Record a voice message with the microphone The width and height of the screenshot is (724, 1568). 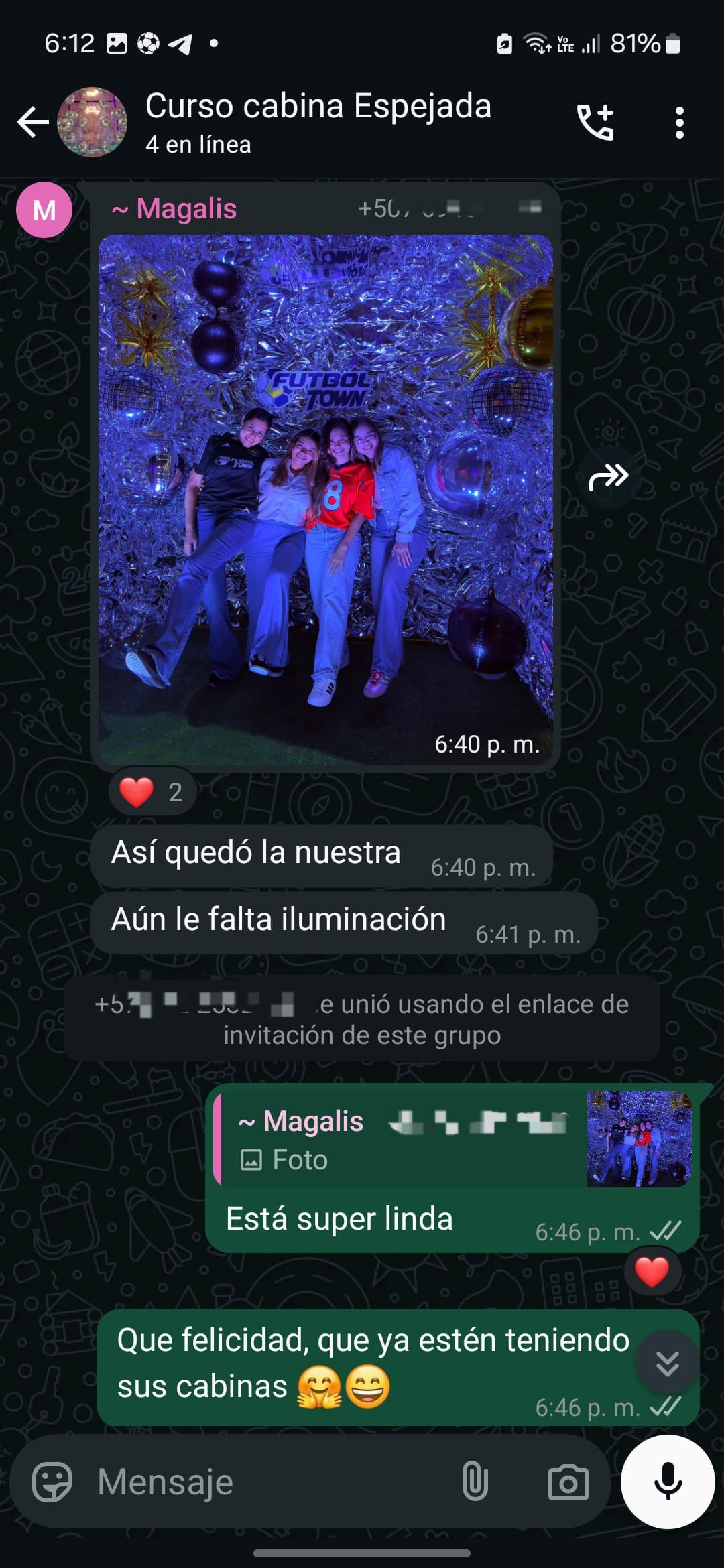[x=668, y=1482]
